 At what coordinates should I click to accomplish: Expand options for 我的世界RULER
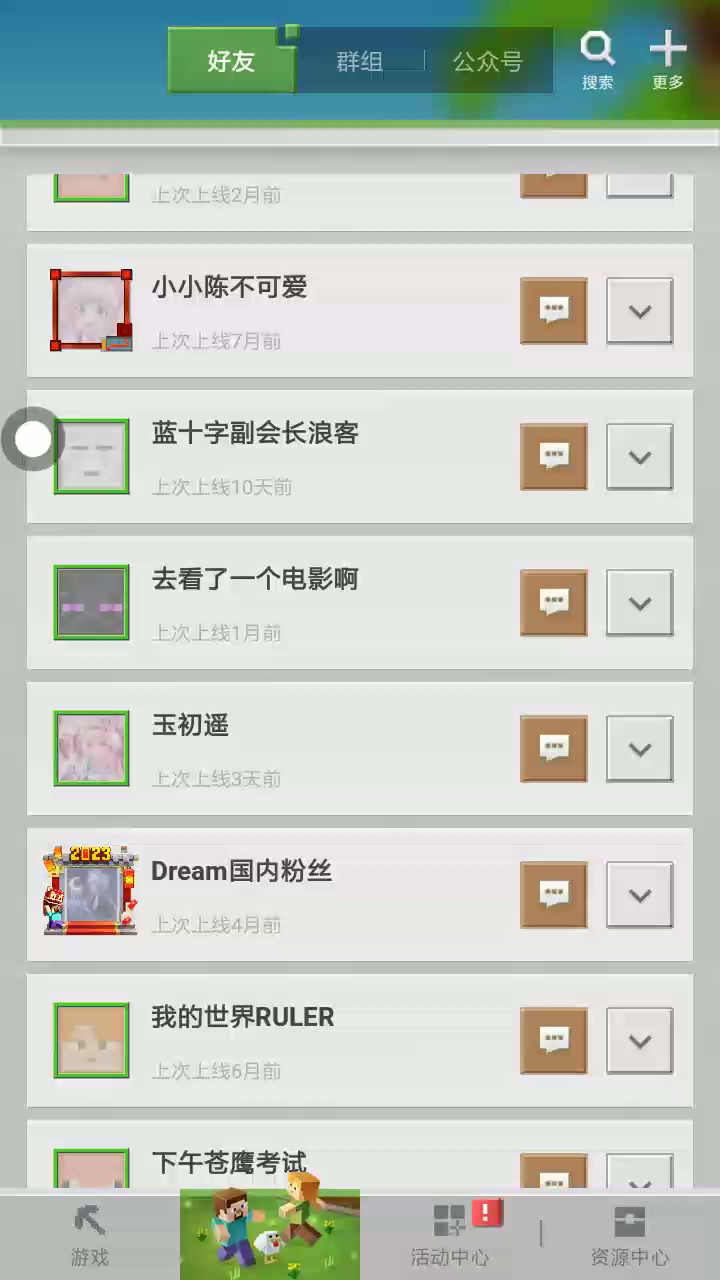[640, 1041]
